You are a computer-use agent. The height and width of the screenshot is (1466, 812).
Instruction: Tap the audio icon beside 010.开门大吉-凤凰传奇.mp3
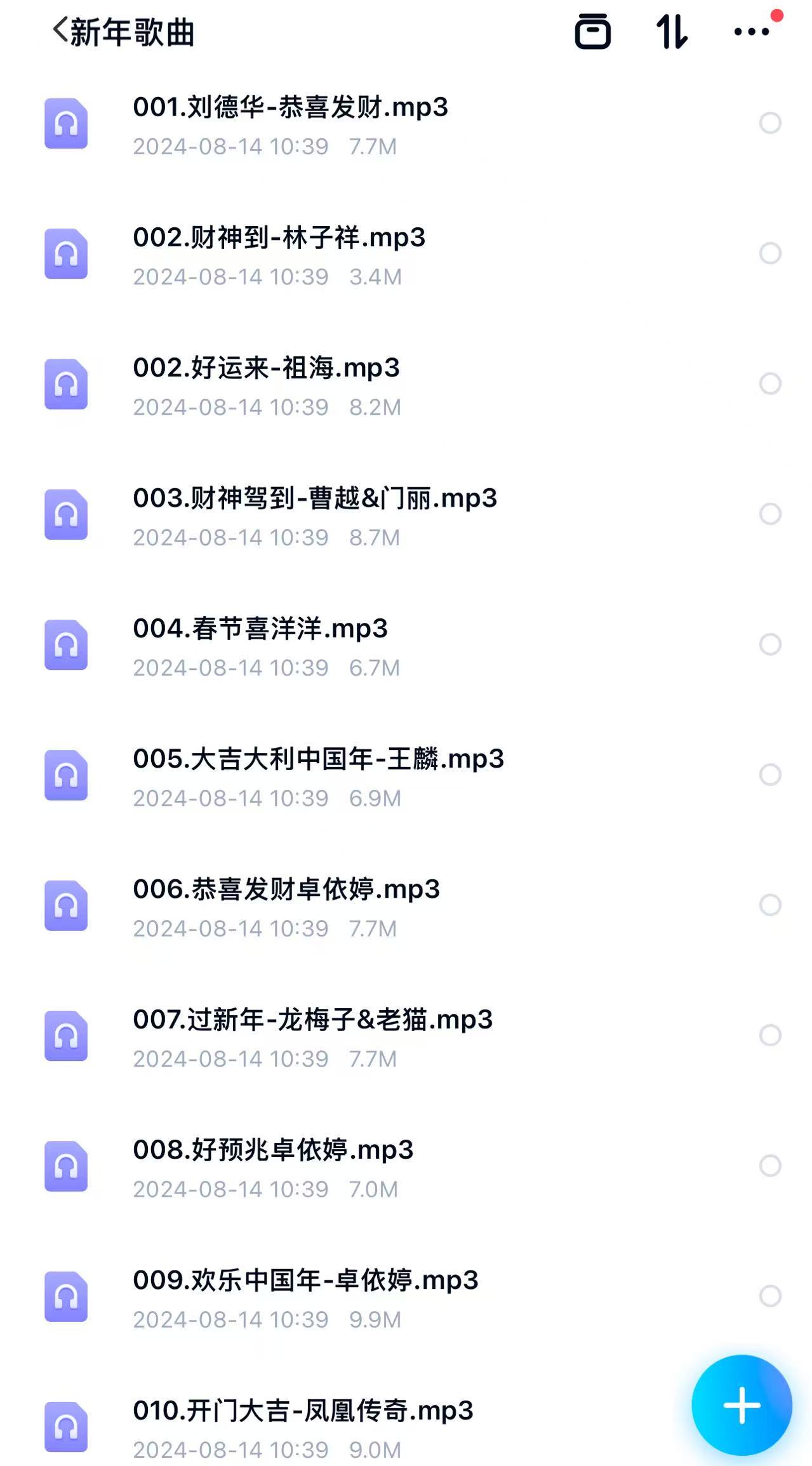click(65, 1427)
